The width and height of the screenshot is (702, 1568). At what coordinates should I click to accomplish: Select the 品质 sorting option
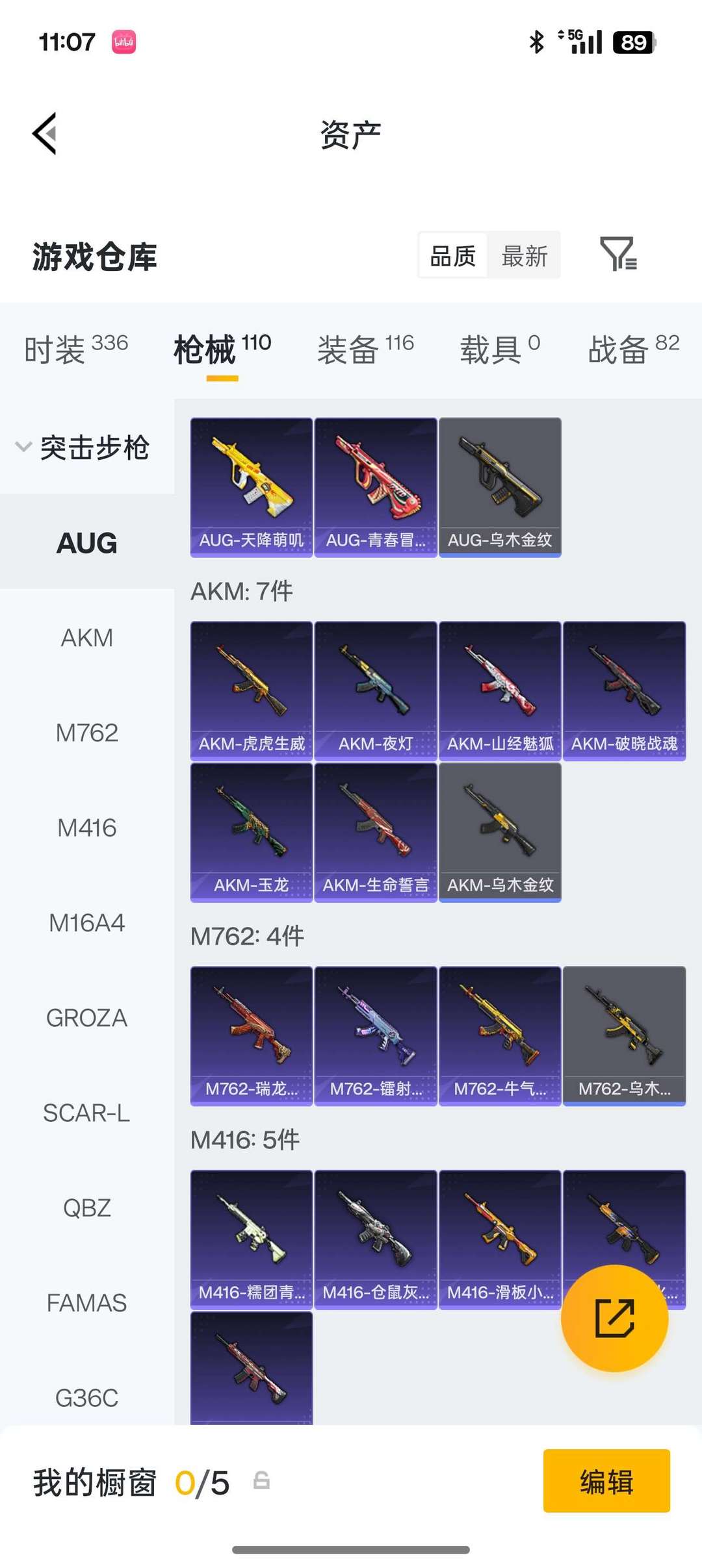click(453, 256)
